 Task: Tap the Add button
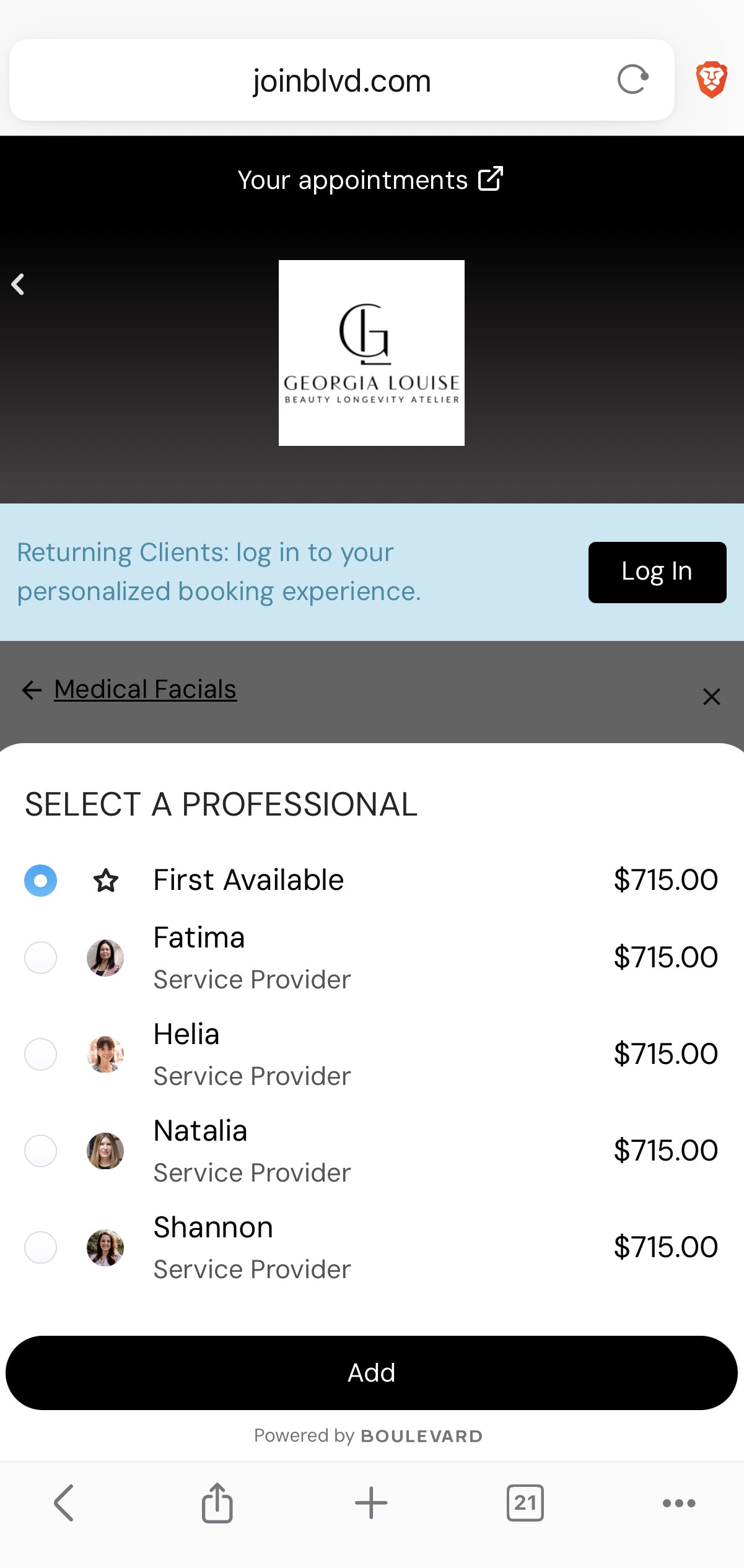point(371,1373)
